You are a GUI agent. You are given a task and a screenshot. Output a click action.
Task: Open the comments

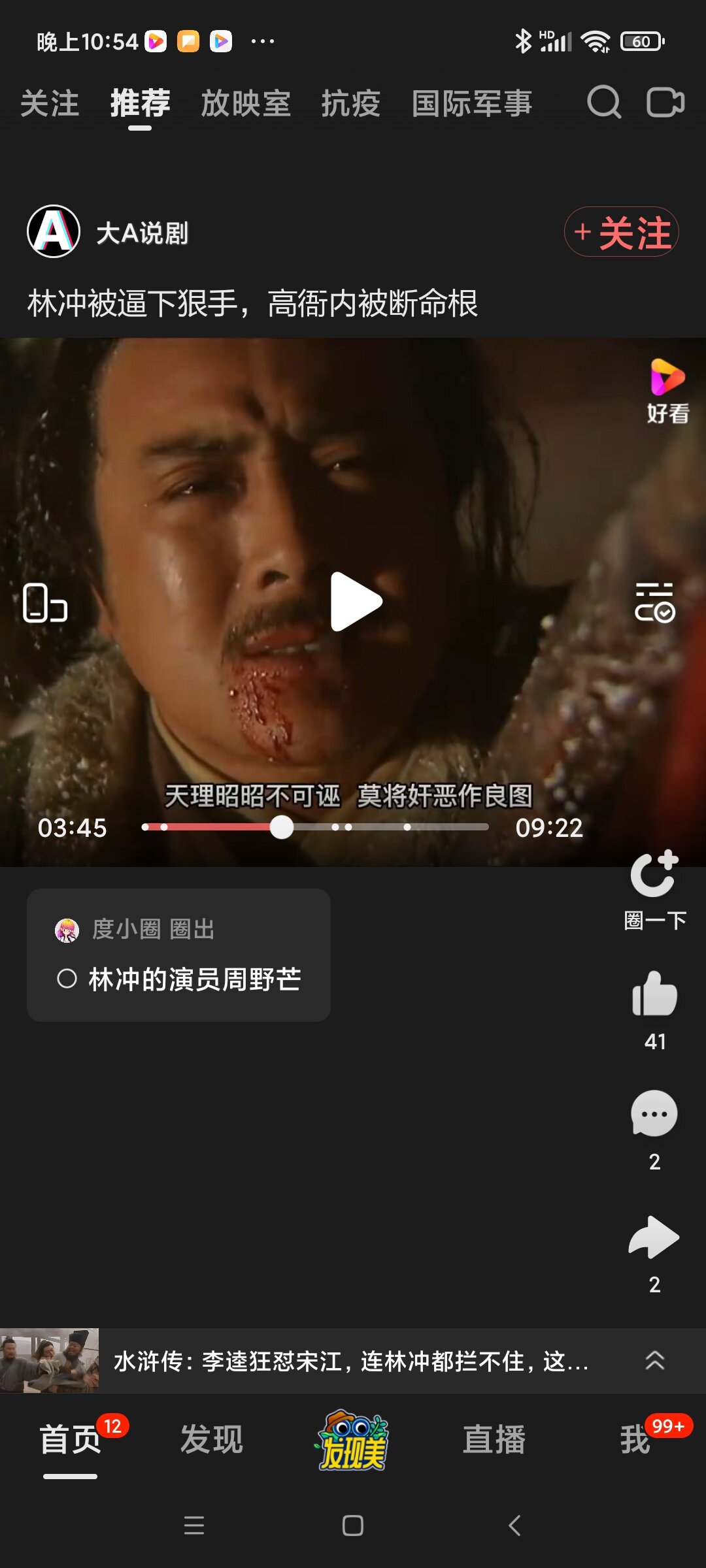click(x=654, y=1115)
